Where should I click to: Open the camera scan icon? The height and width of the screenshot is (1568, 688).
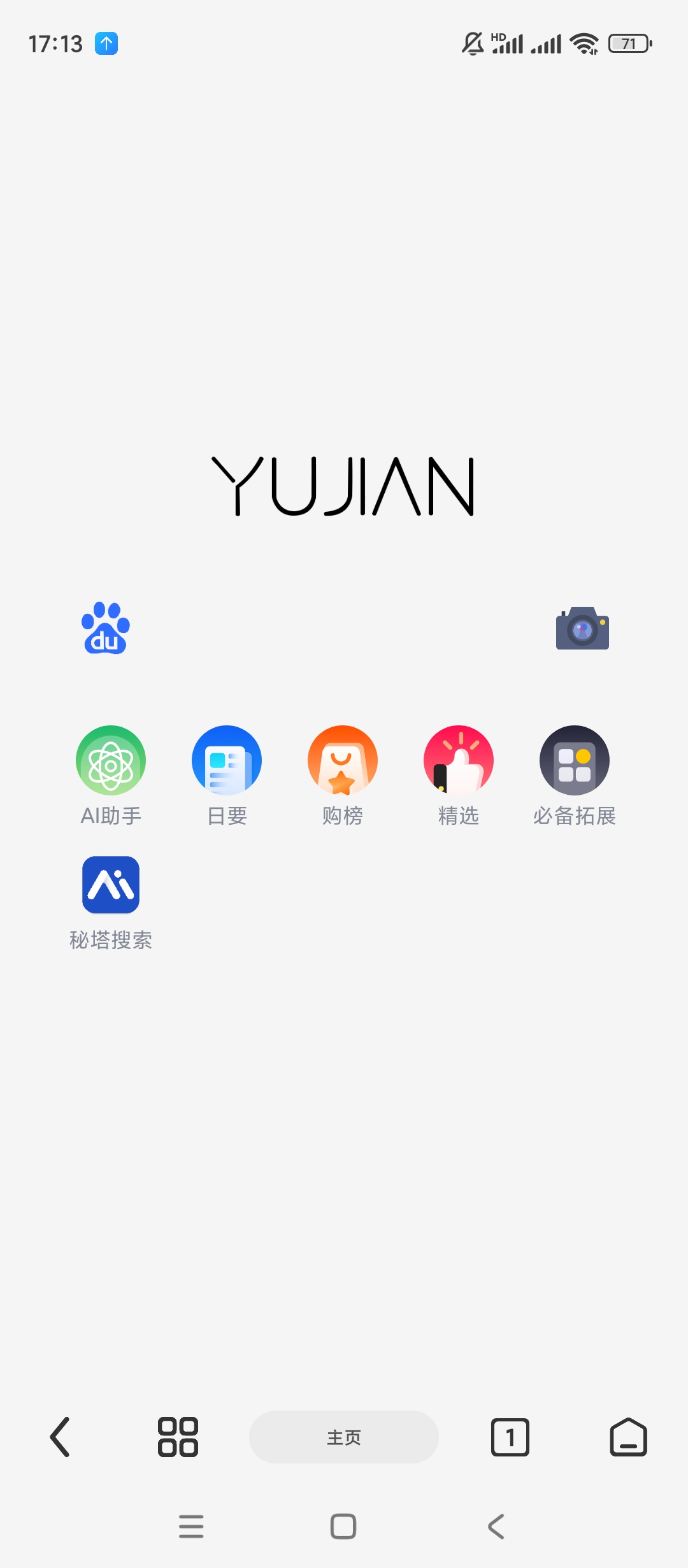[x=582, y=628]
